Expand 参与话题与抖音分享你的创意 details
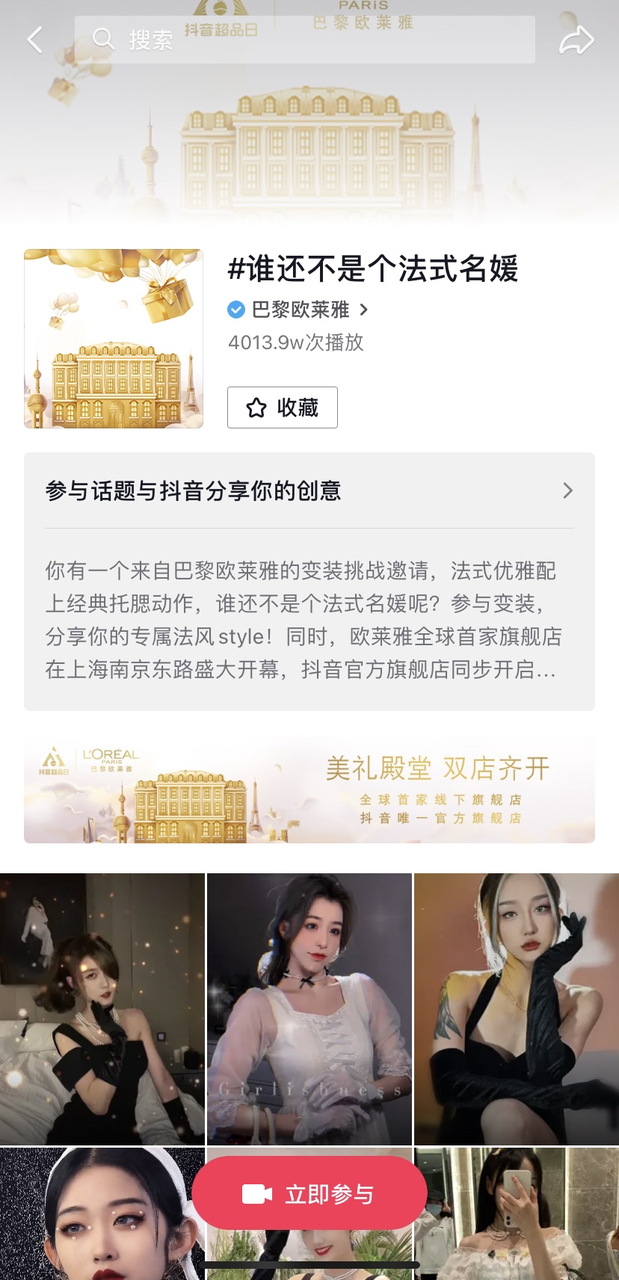The height and width of the screenshot is (1280, 619). coord(308,490)
